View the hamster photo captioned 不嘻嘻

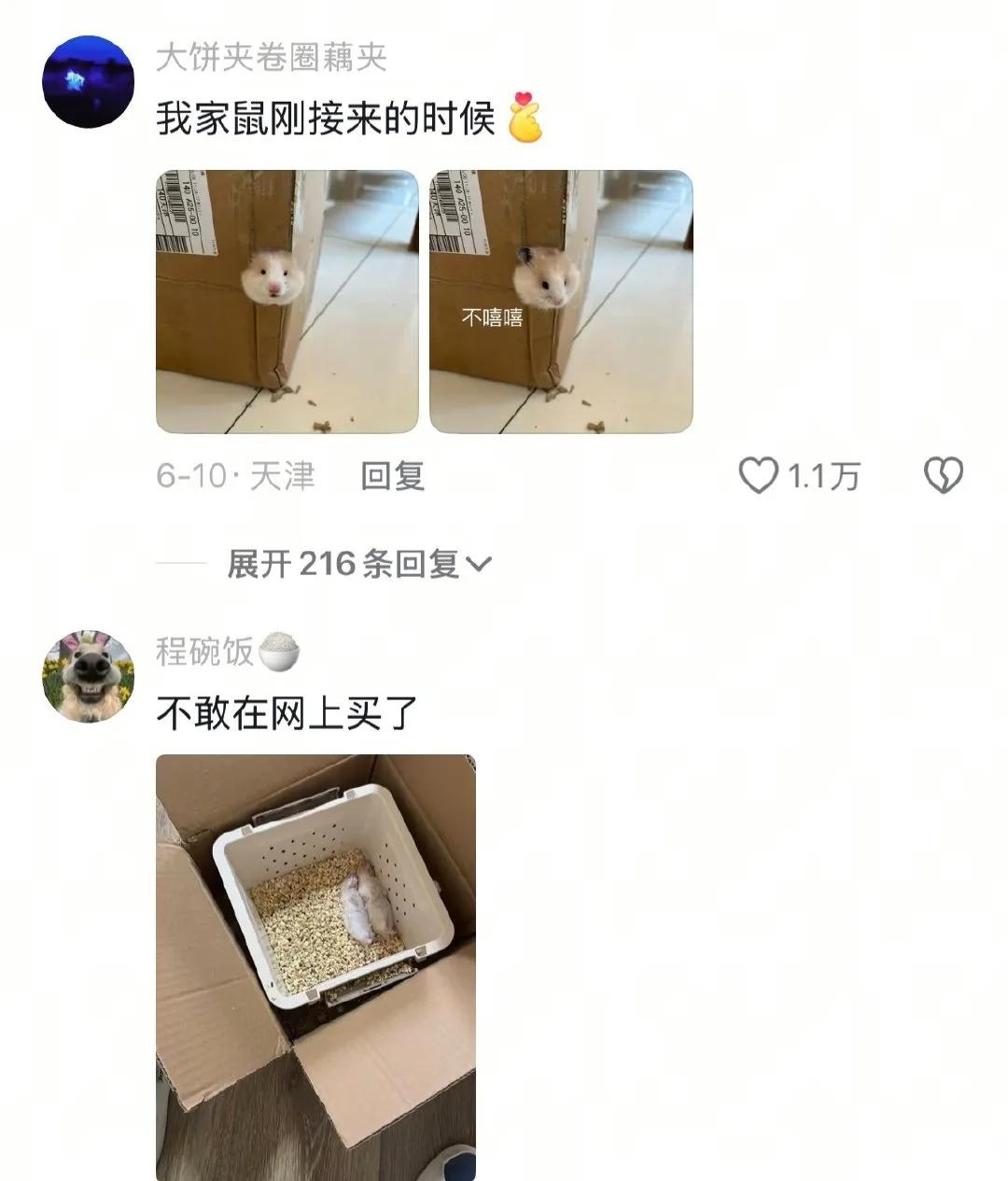click(561, 302)
